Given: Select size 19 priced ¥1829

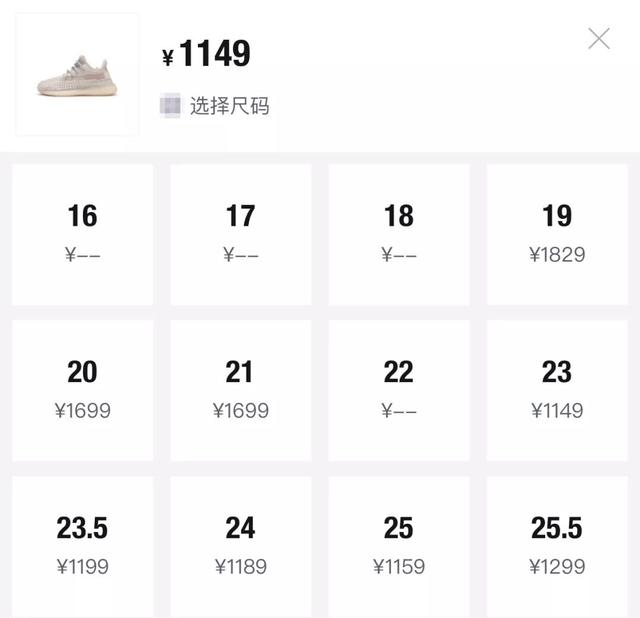Looking at the screenshot, I should pyautogui.click(x=557, y=234).
